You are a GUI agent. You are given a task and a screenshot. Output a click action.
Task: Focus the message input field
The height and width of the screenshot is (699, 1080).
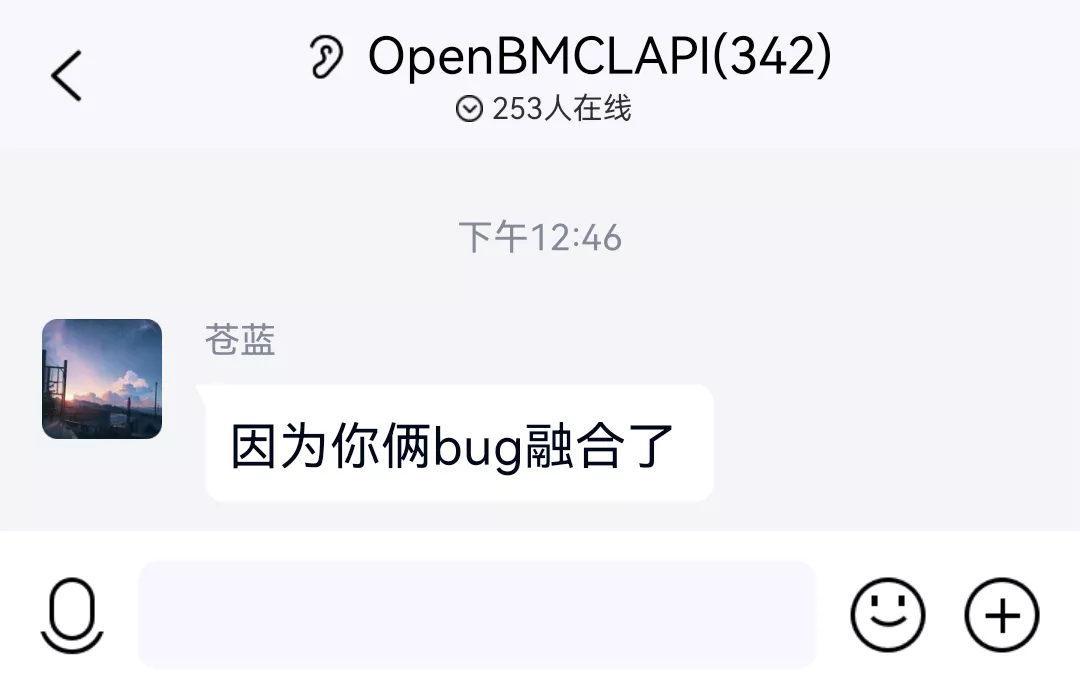477,615
